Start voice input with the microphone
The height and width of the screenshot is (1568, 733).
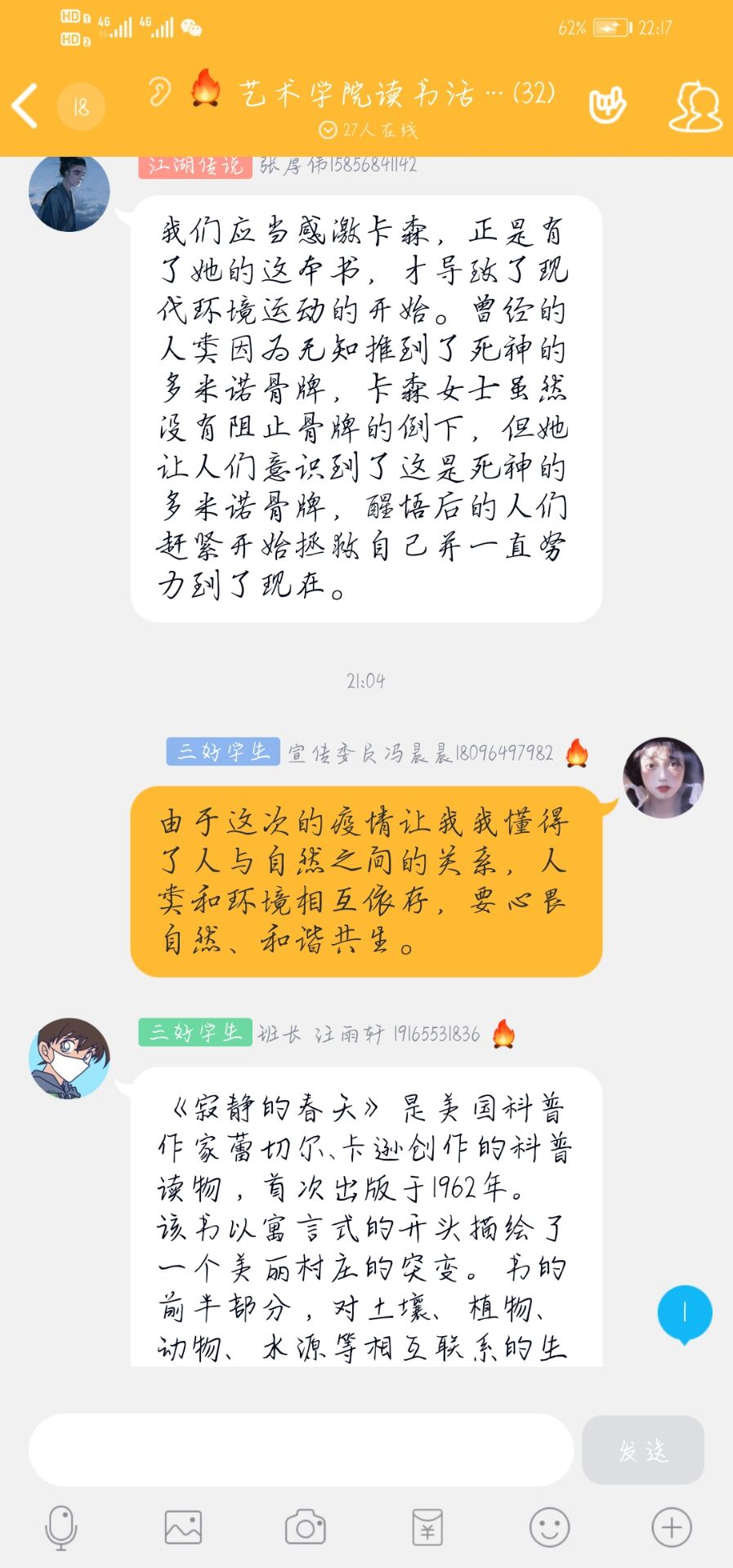(61, 1527)
